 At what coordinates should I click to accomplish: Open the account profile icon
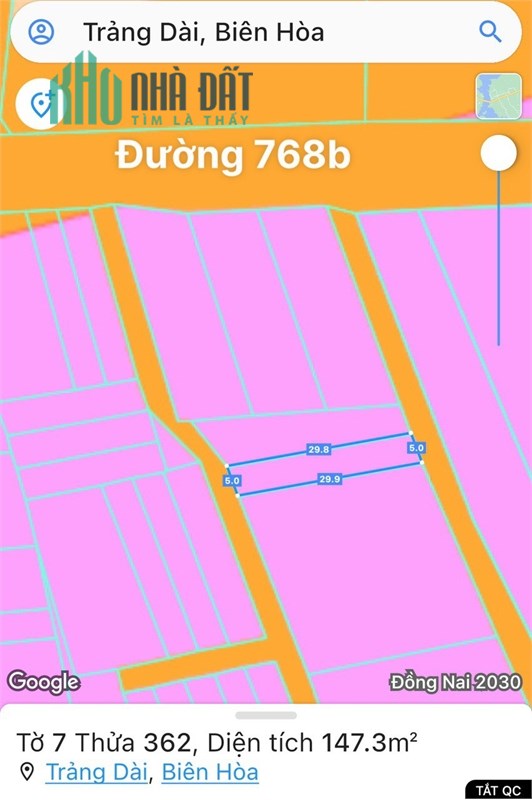[41, 32]
